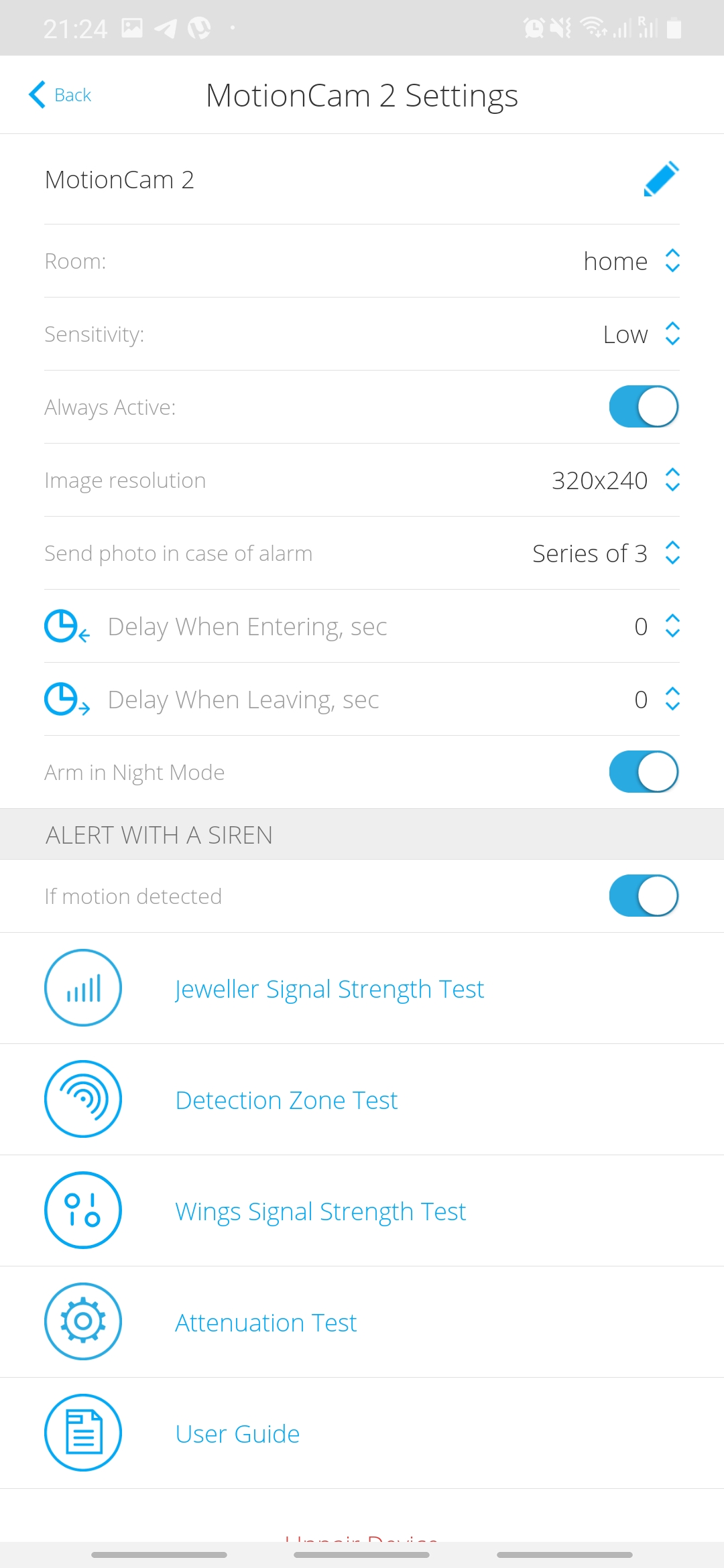Viewport: 724px width, 1568px height.
Task: Disable siren alert if motion detected
Action: pyautogui.click(x=643, y=895)
